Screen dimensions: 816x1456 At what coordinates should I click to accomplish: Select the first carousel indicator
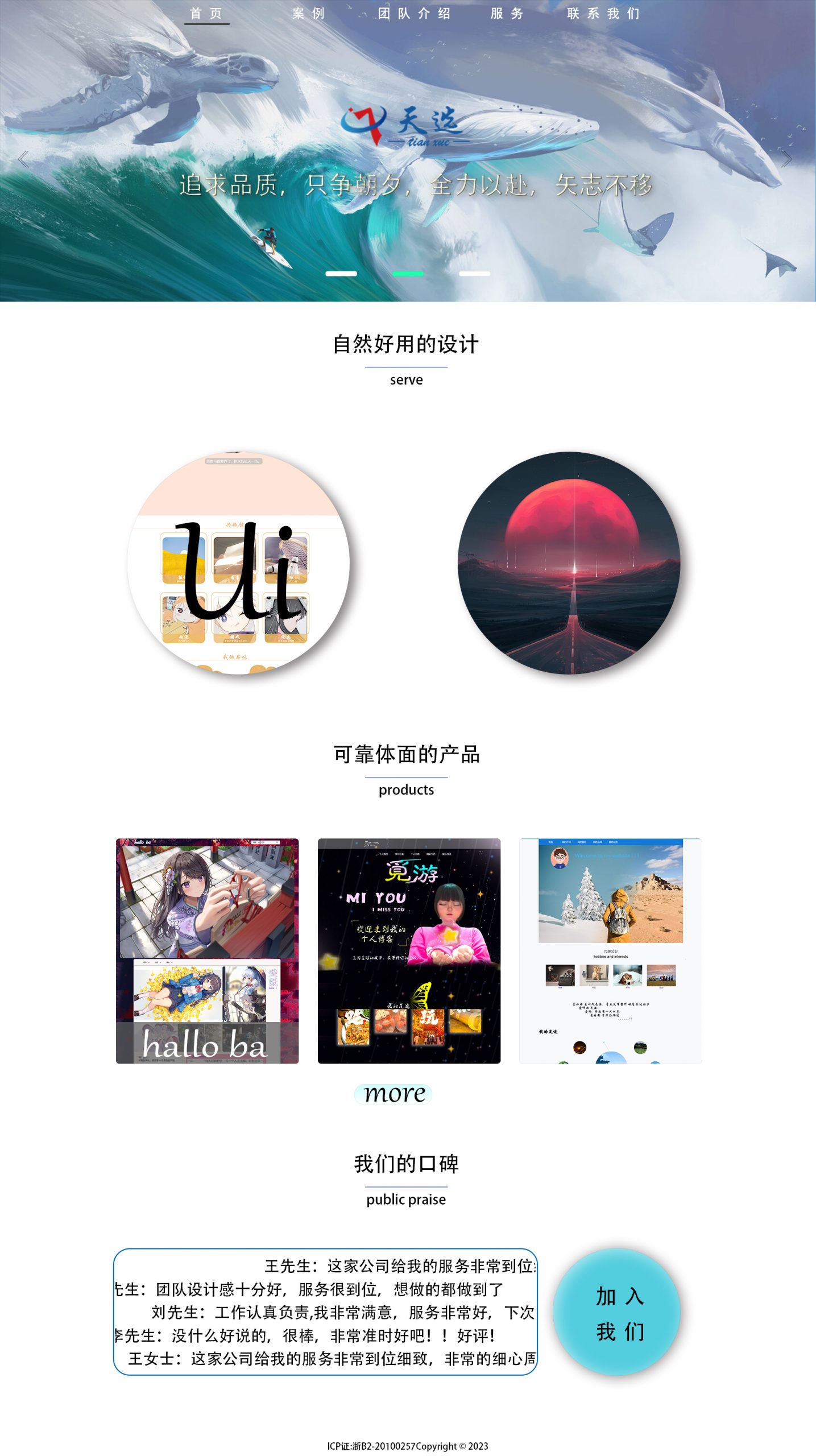click(341, 274)
